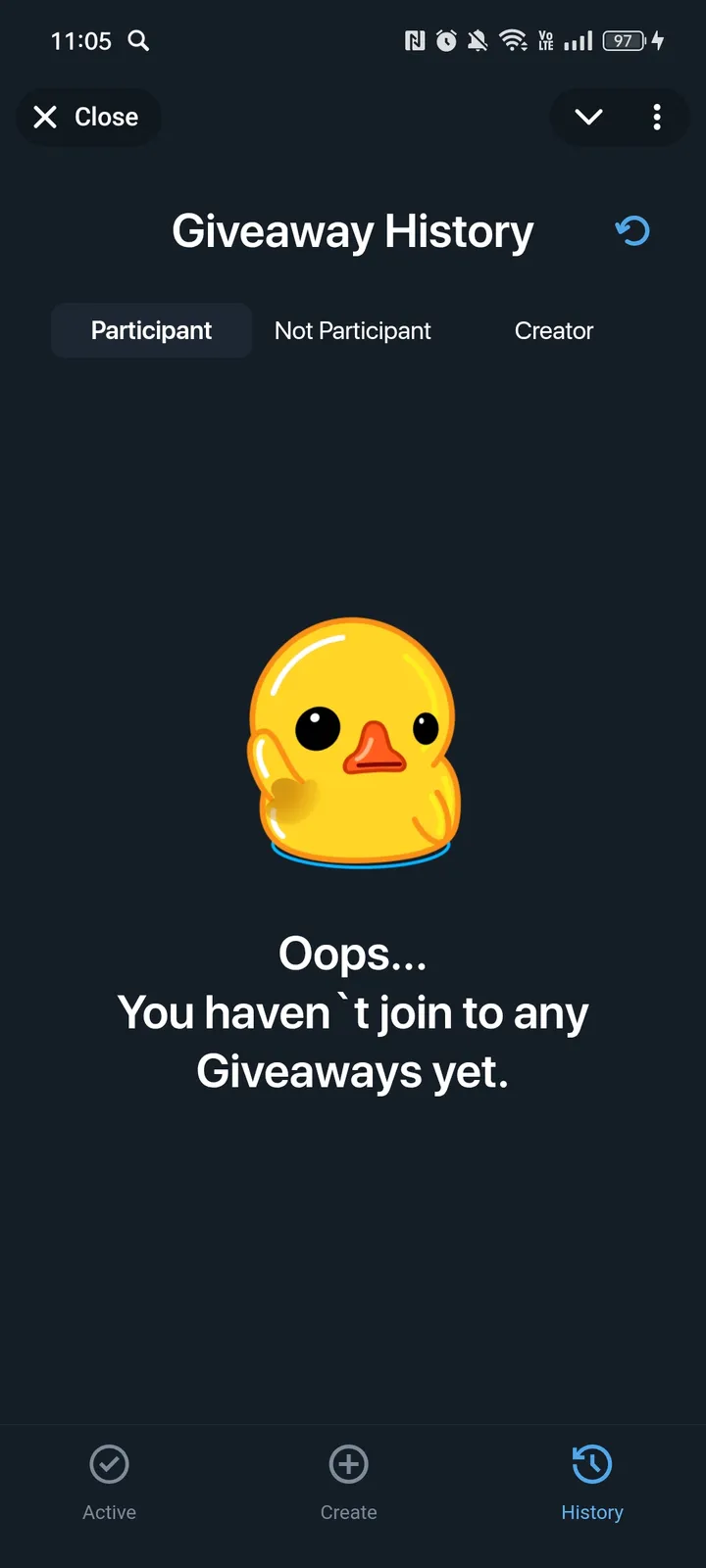Screen dimensions: 706x1568
Task: Open the Active giveaways section
Action: coord(109,1480)
